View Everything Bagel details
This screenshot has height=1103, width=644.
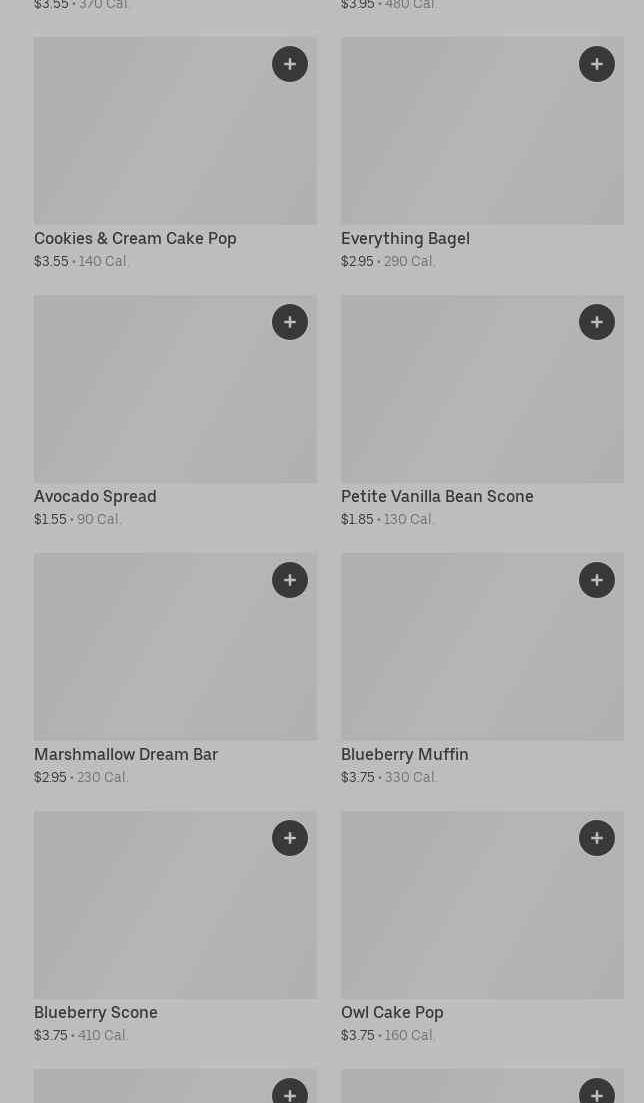(x=482, y=153)
